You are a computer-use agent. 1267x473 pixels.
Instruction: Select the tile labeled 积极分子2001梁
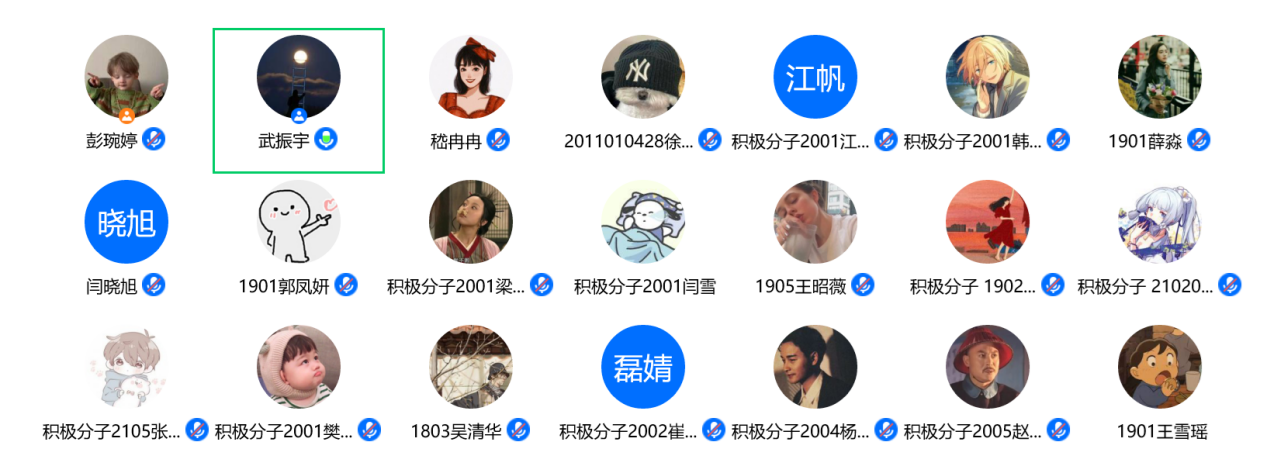tap(471, 222)
